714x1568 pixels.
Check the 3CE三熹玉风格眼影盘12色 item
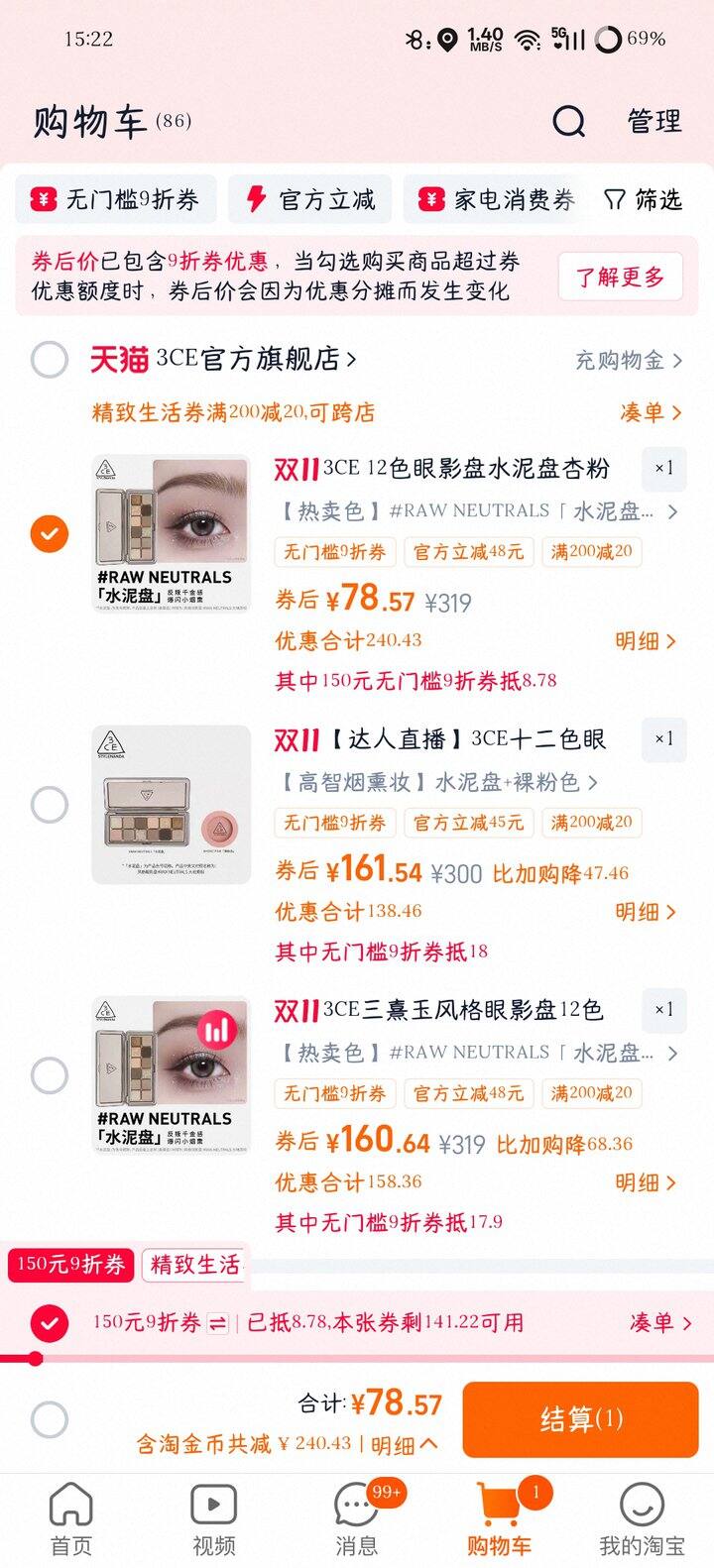pyautogui.click(x=49, y=1075)
